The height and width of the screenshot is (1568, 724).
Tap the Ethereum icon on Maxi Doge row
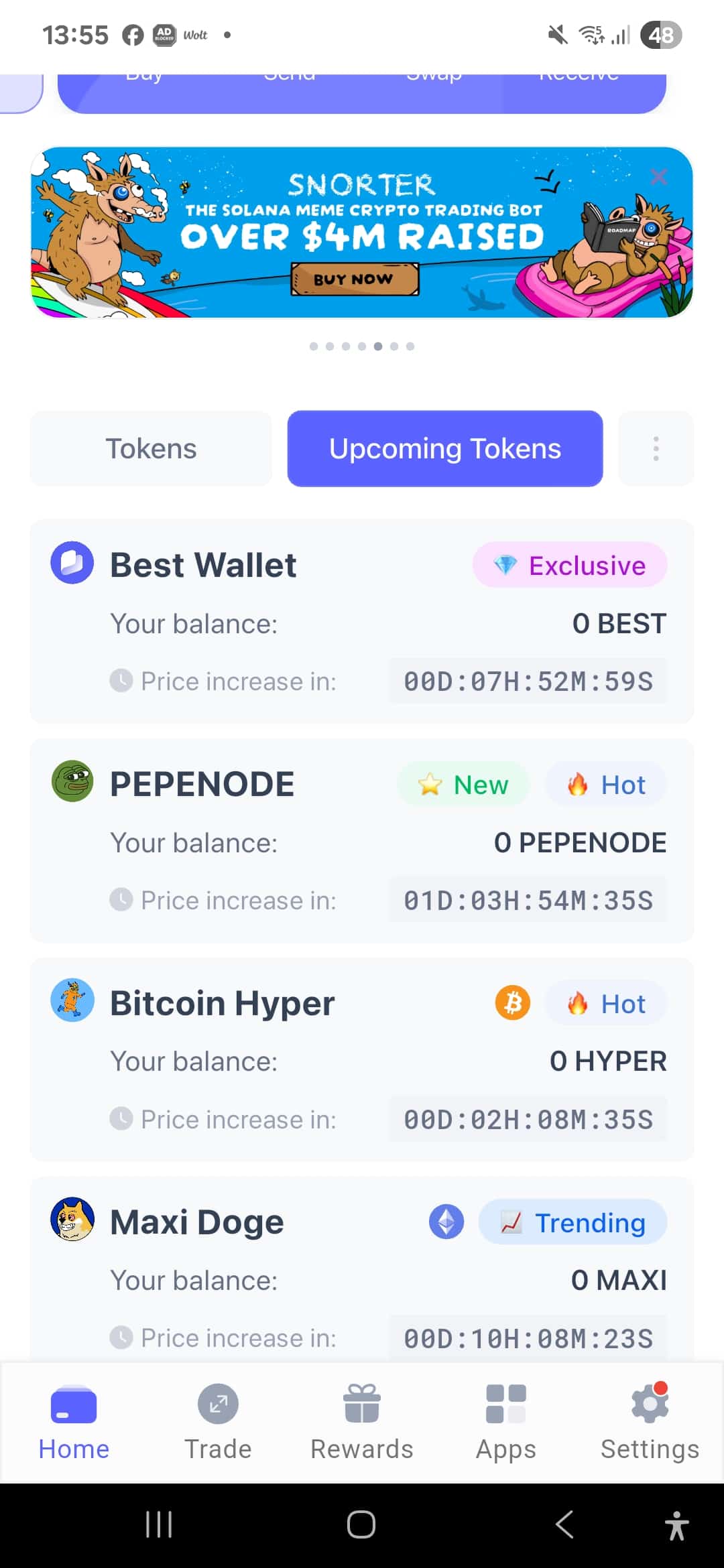coord(446,1221)
